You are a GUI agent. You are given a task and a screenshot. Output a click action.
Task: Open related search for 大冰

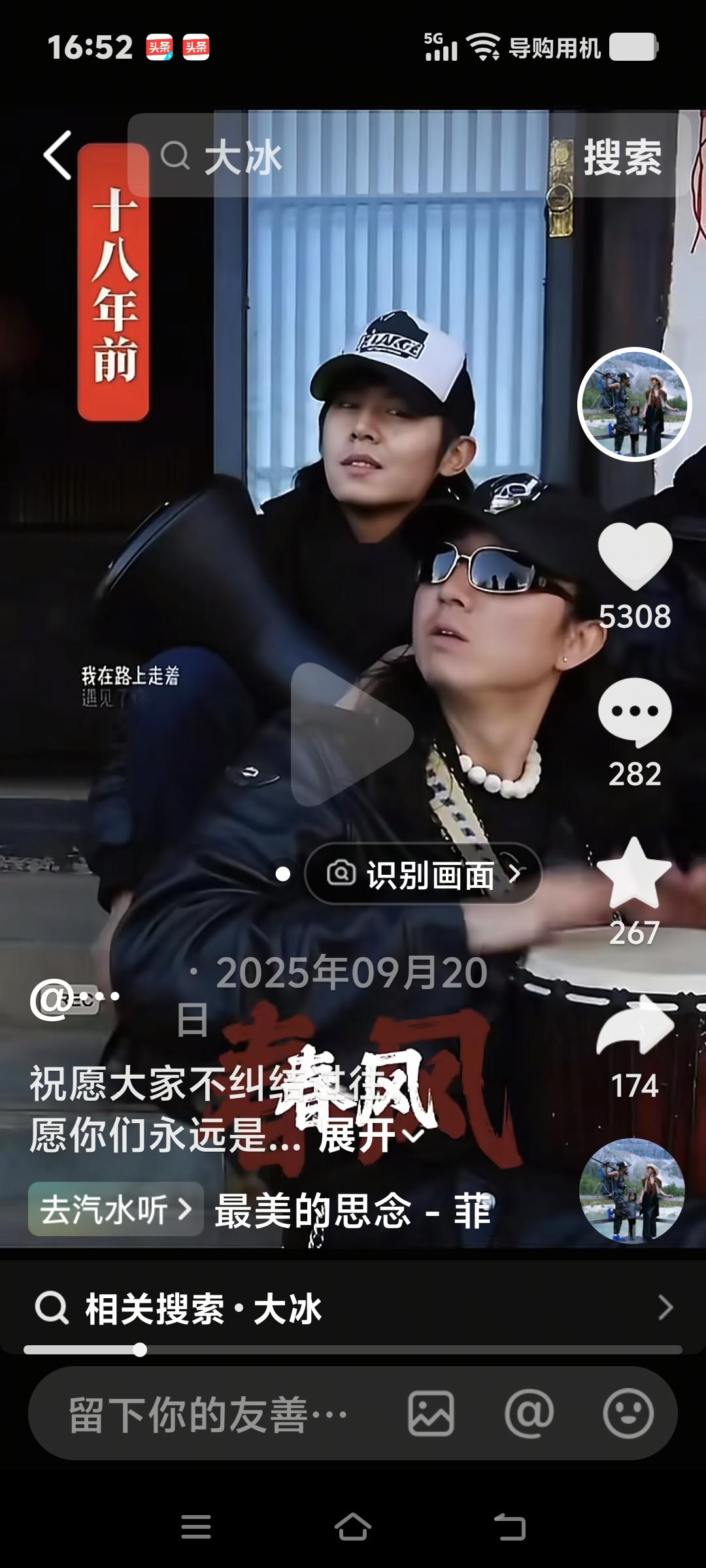coord(353,1309)
